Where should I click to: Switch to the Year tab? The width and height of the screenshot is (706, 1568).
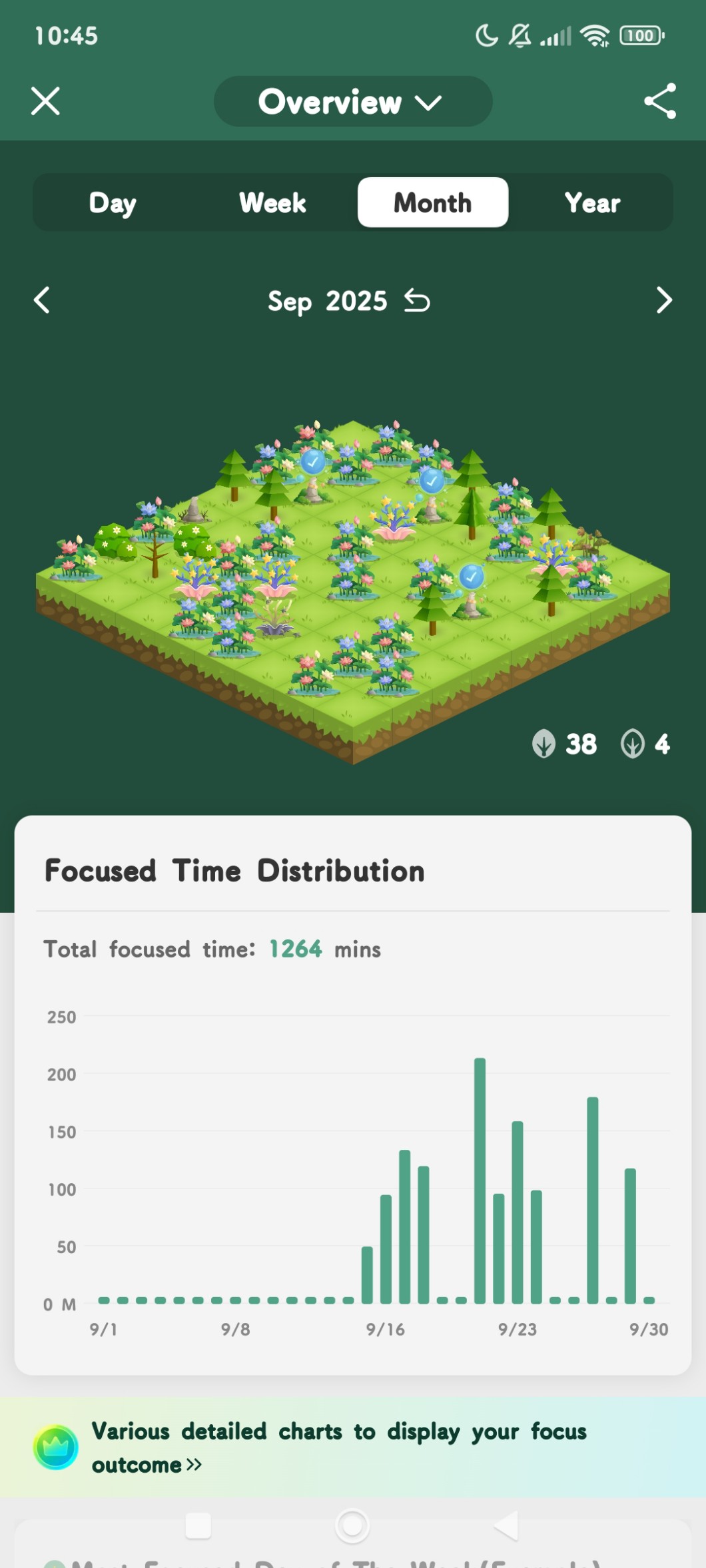(592, 202)
